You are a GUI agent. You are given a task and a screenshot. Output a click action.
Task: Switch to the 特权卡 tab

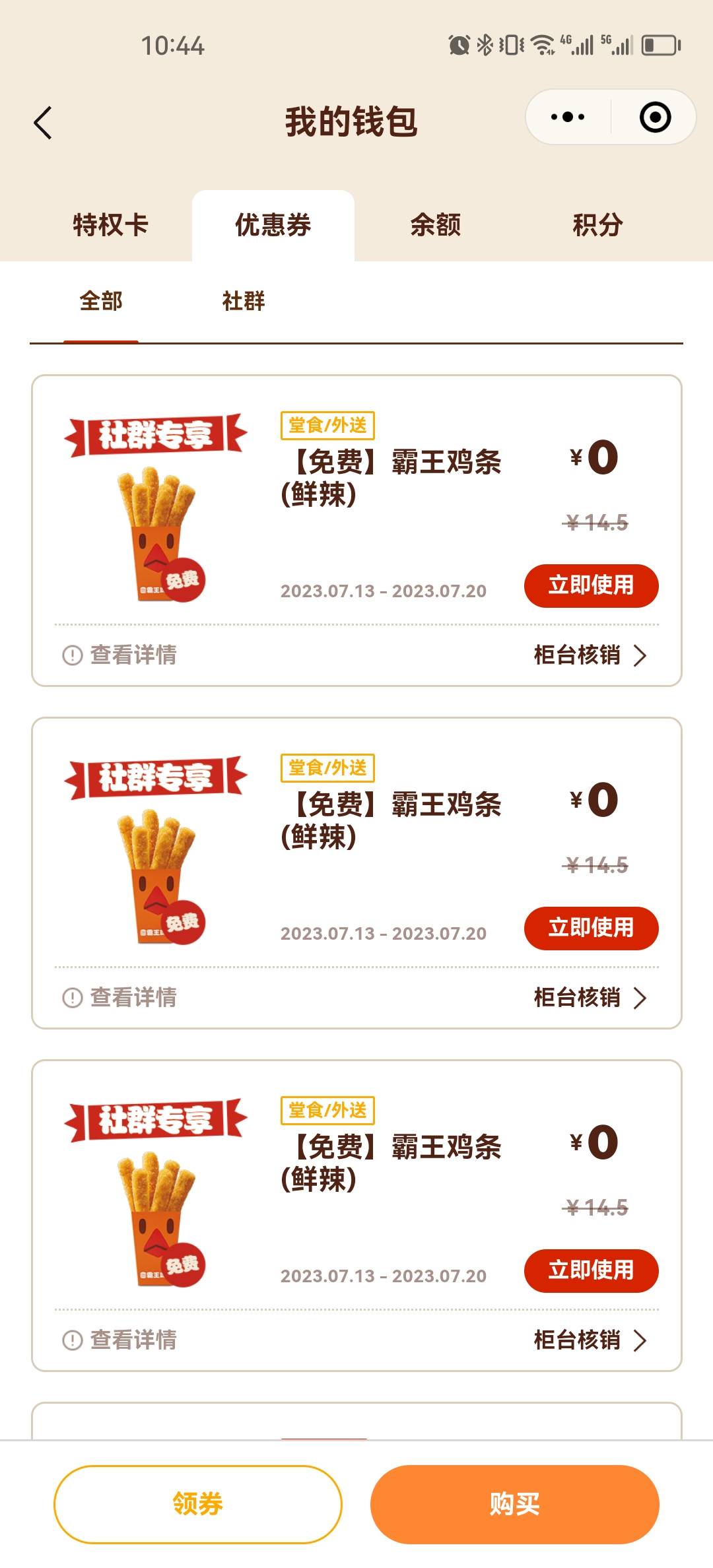110,225
